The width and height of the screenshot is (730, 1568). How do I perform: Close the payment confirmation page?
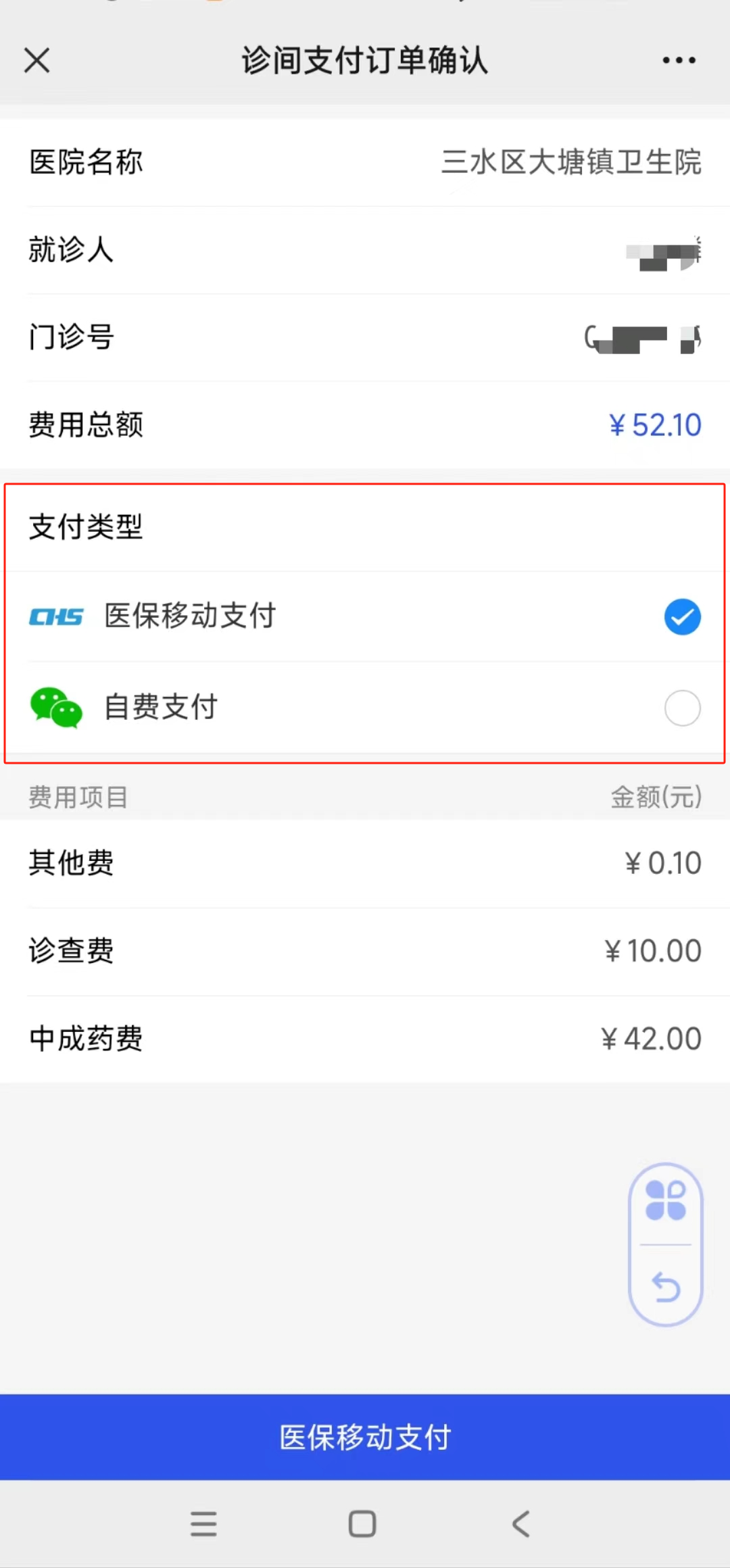(37, 60)
